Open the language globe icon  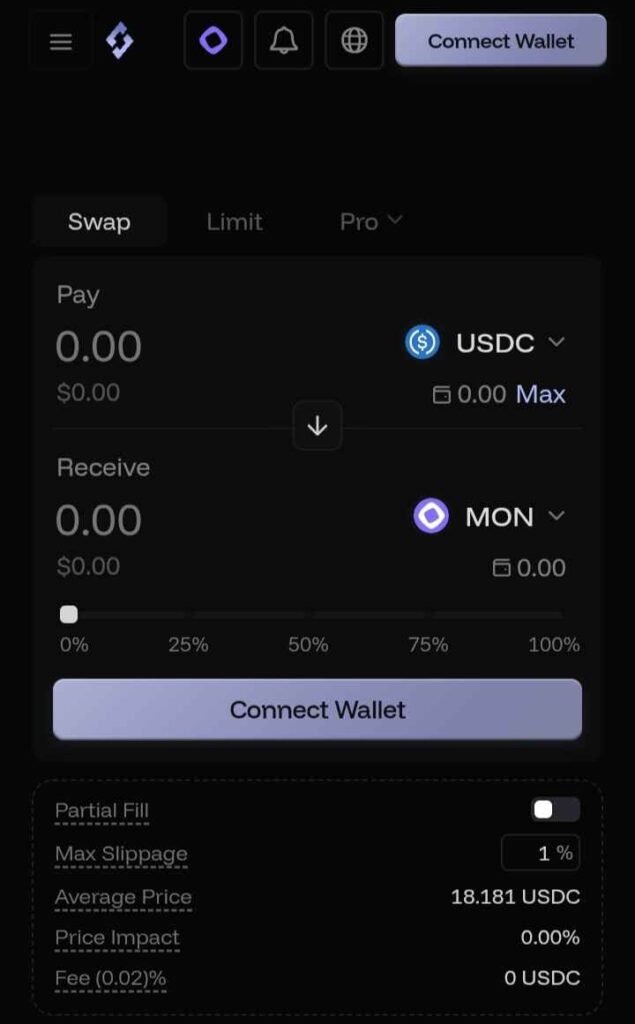click(354, 40)
